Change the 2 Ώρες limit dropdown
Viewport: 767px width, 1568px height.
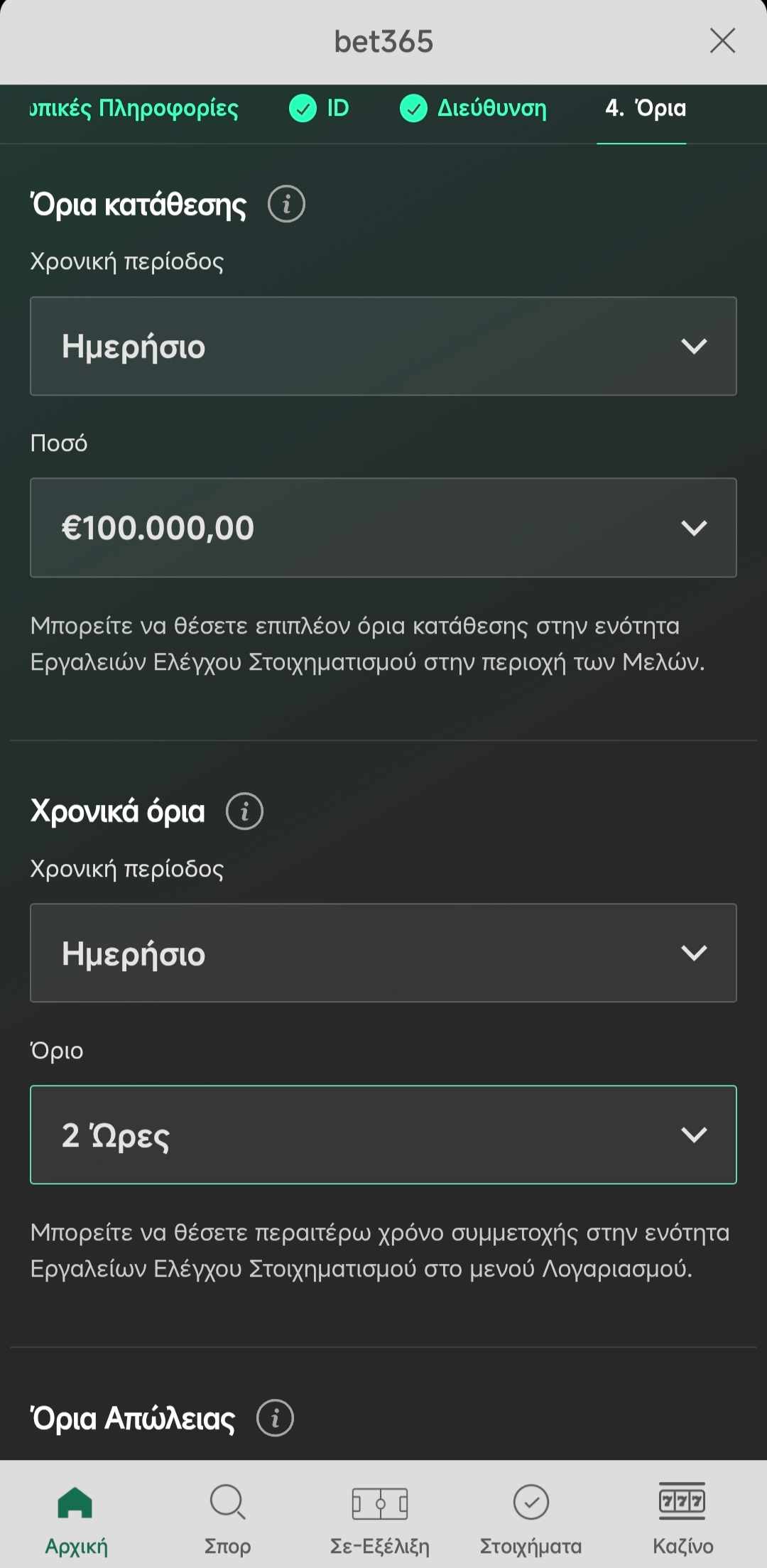click(383, 1135)
